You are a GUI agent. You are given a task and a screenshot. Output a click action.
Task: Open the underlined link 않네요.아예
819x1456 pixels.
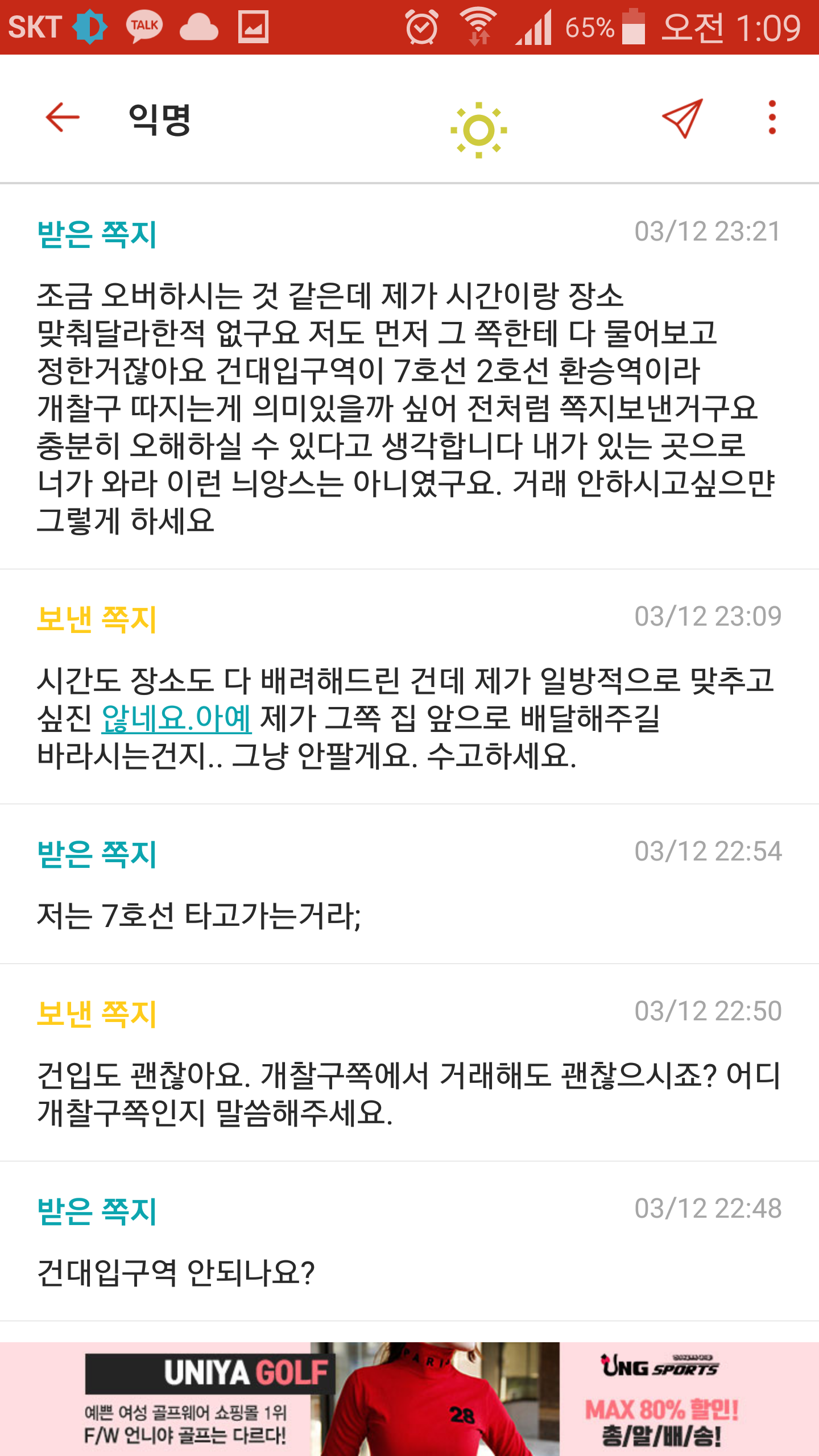176,718
